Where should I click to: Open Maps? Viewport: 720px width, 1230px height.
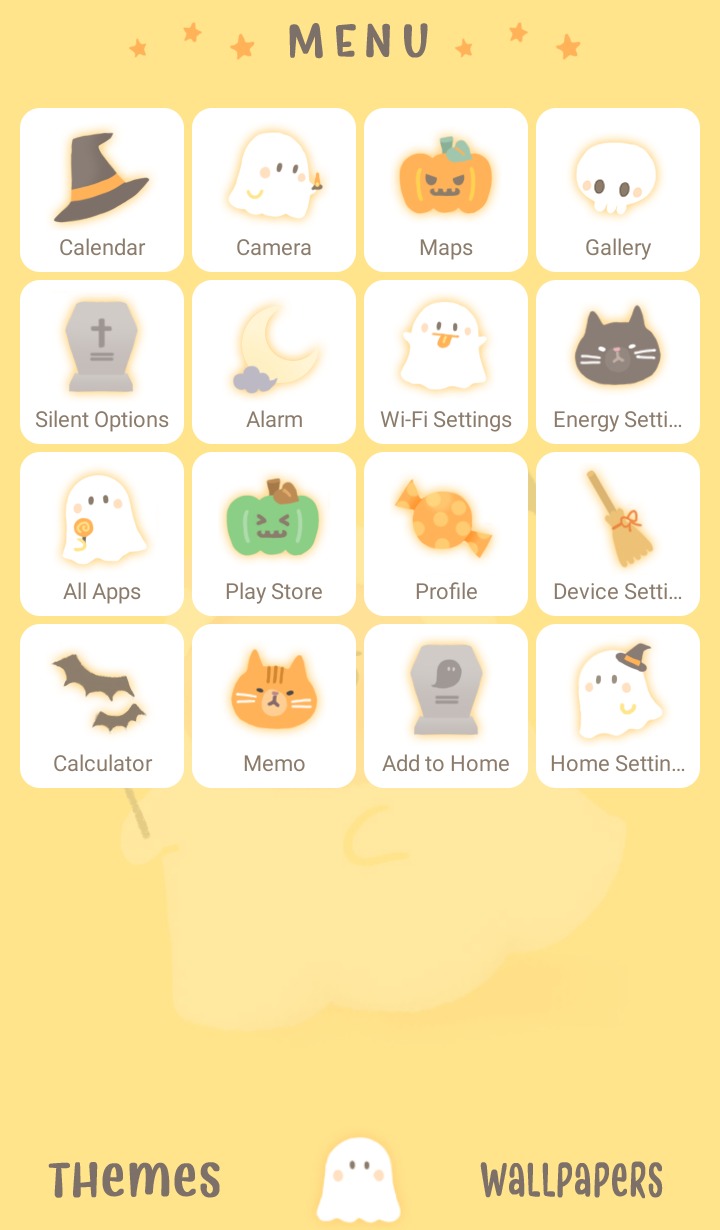coord(446,190)
